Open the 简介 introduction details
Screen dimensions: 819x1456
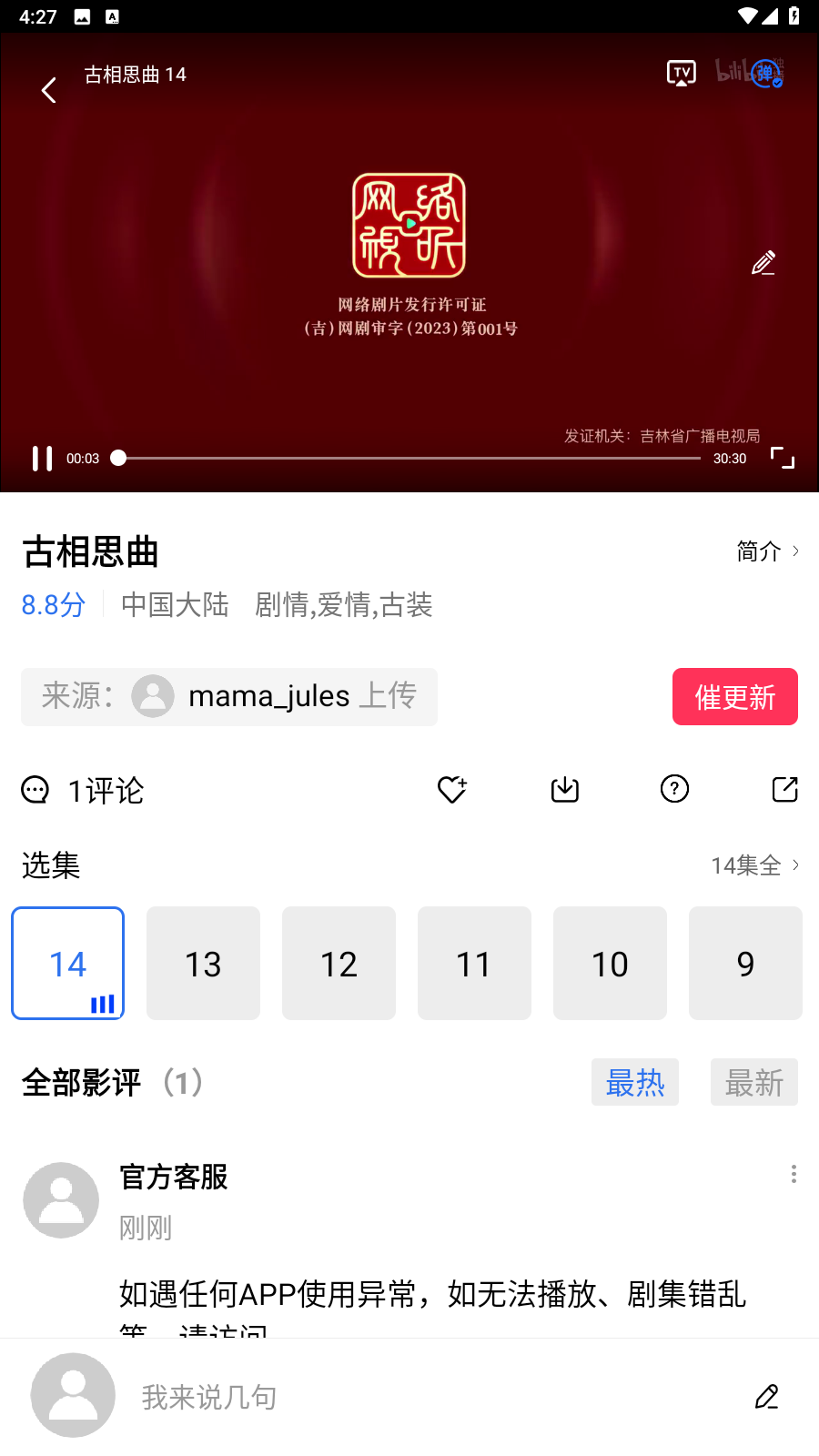pos(767,551)
